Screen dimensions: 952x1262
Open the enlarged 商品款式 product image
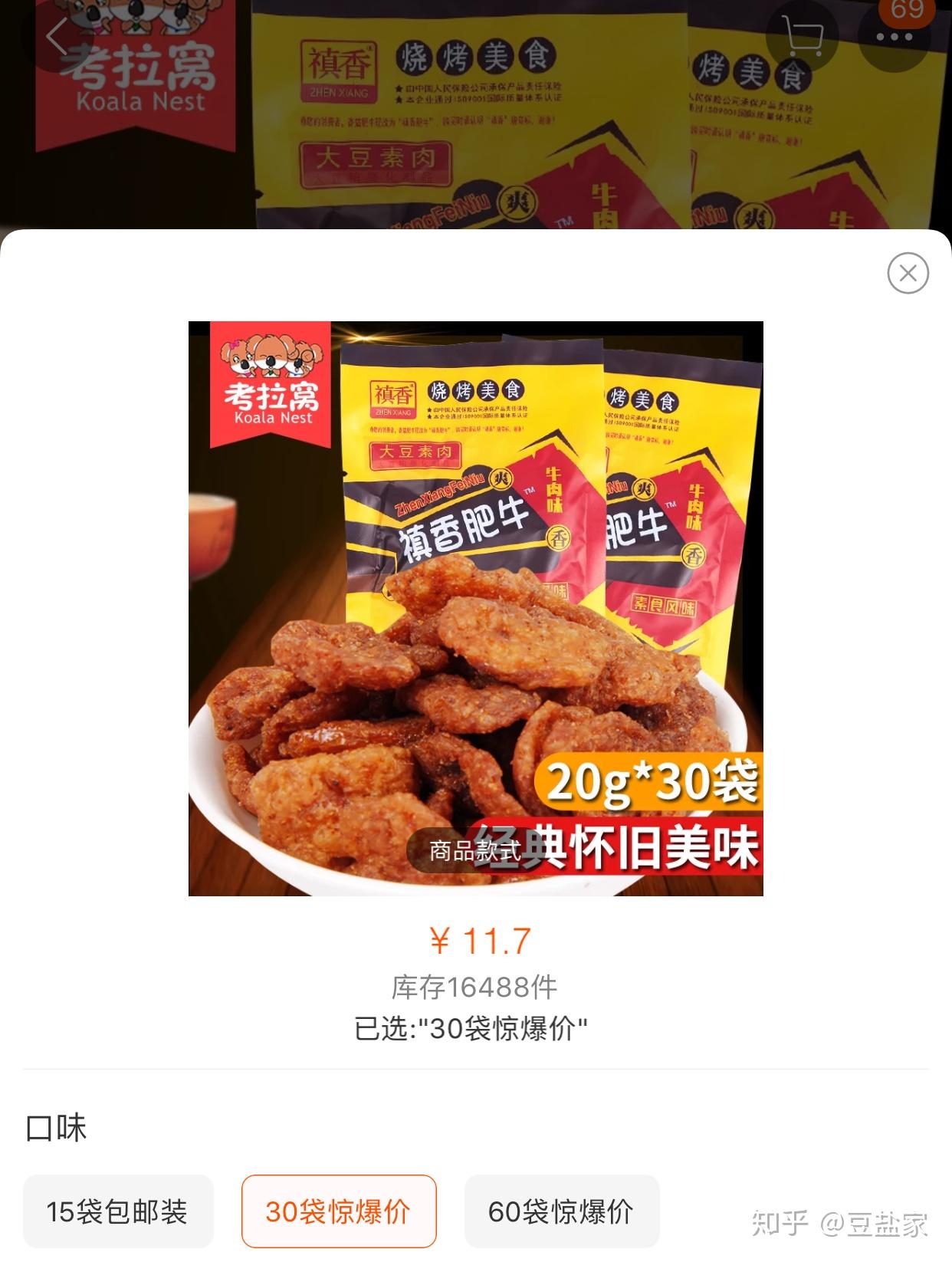click(x=475, y=608)
